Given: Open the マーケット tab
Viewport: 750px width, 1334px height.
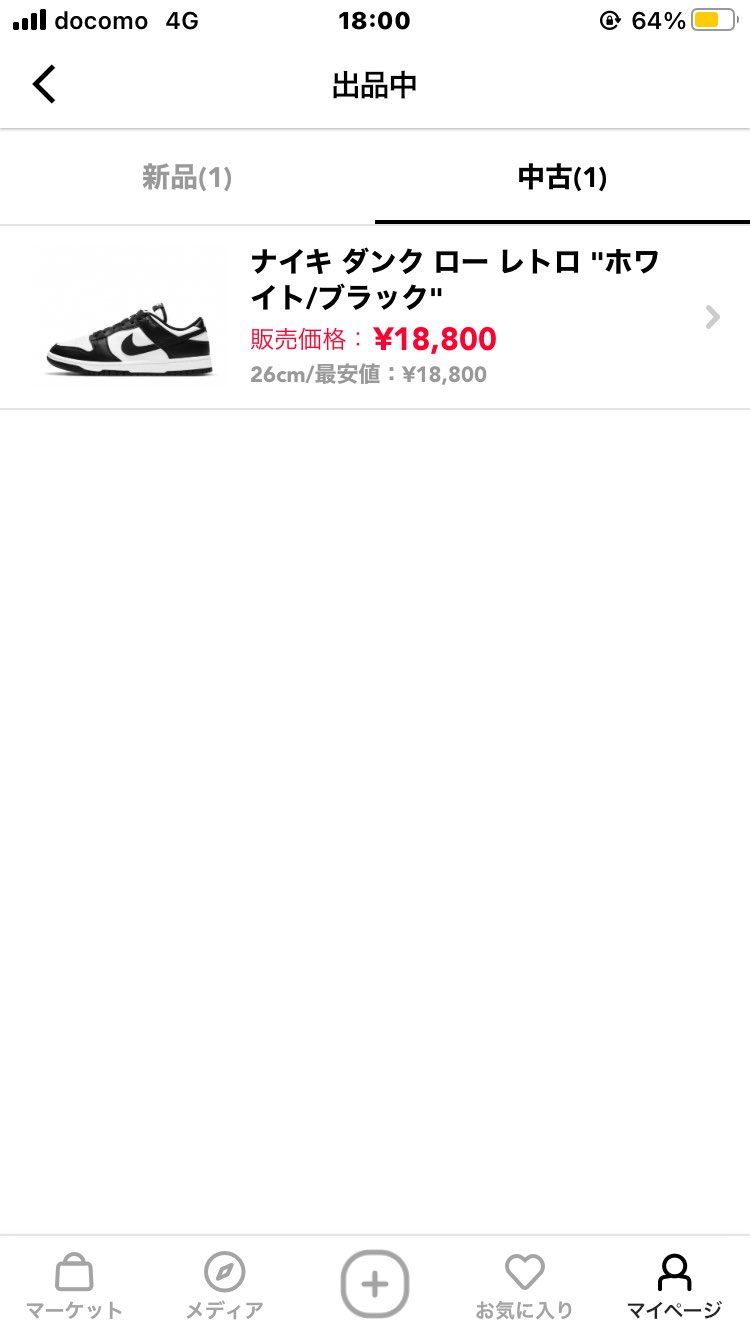Looking at the screenshot, I should [74, 1285].
